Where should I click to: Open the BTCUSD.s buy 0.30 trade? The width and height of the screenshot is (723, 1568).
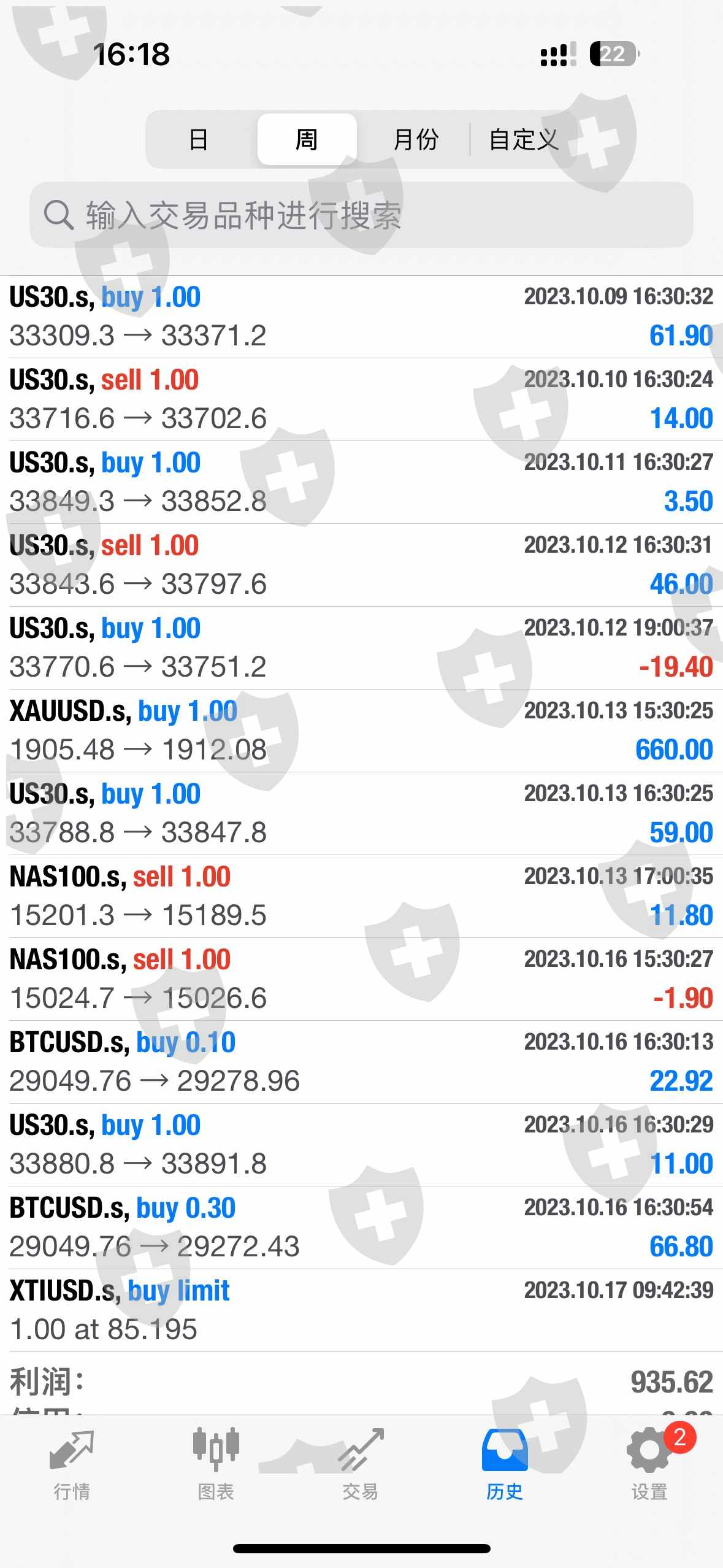361,1228
